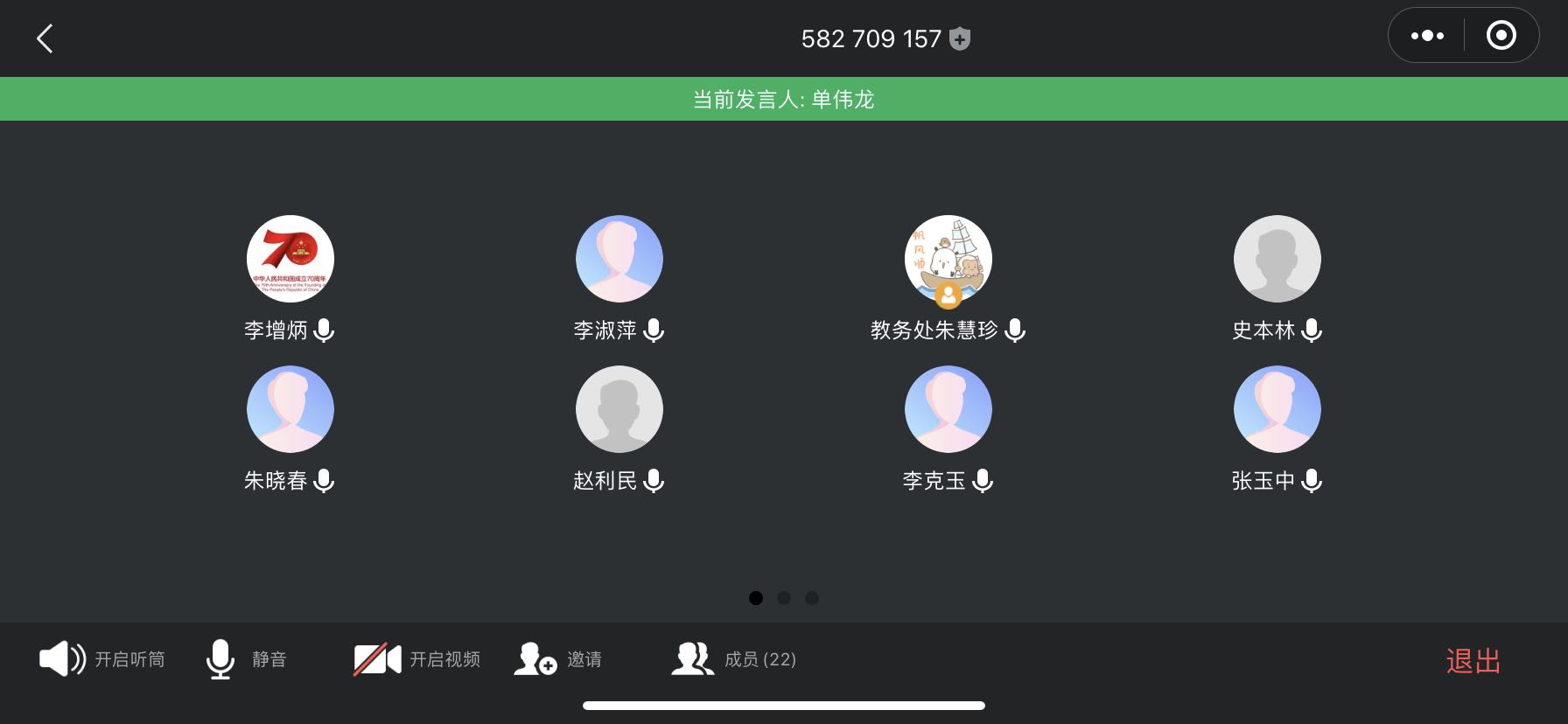This screenshot has height=724, width=1568.
Task: Exit the meeting with 退出
Action: tap(1473, 661)
